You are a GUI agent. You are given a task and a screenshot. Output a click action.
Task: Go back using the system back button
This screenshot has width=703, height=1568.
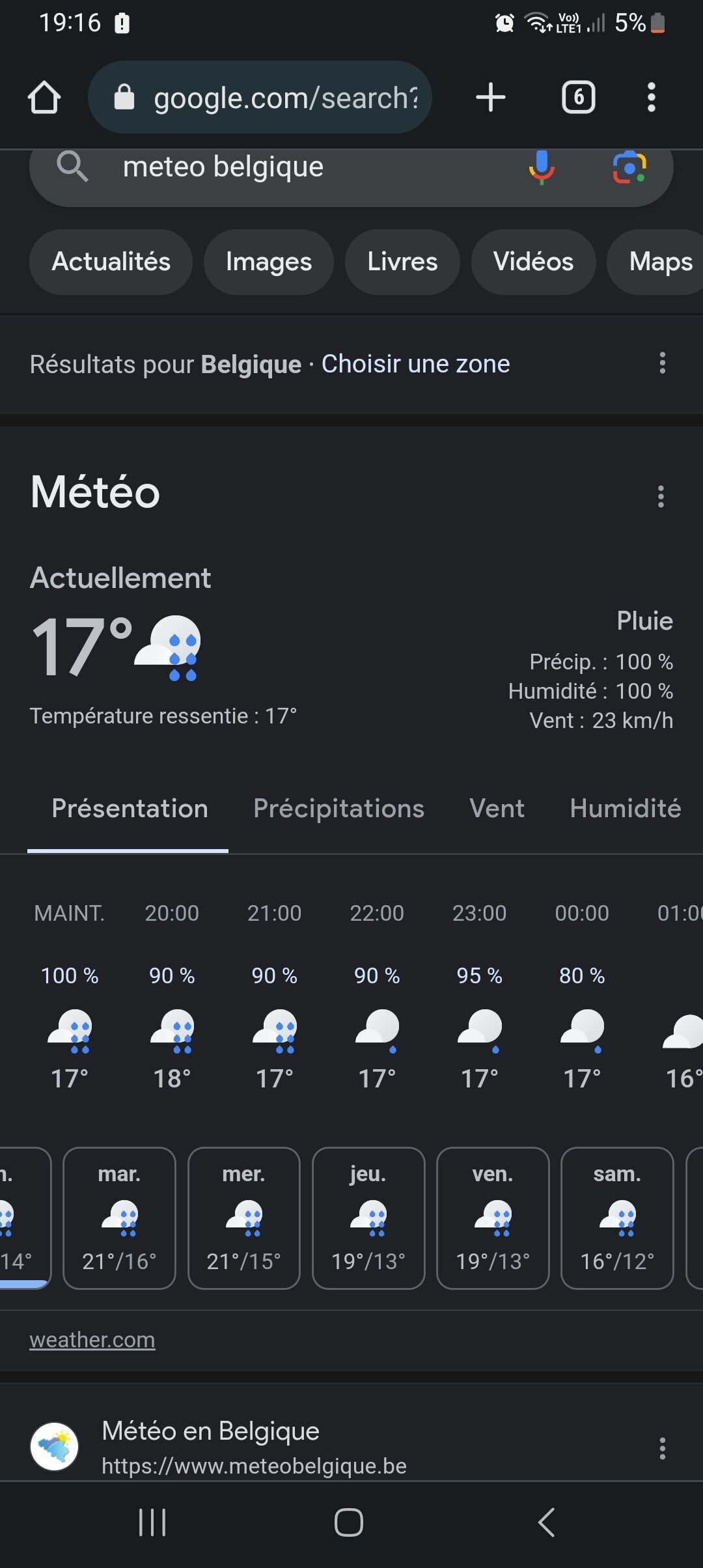coord(546,1522)
